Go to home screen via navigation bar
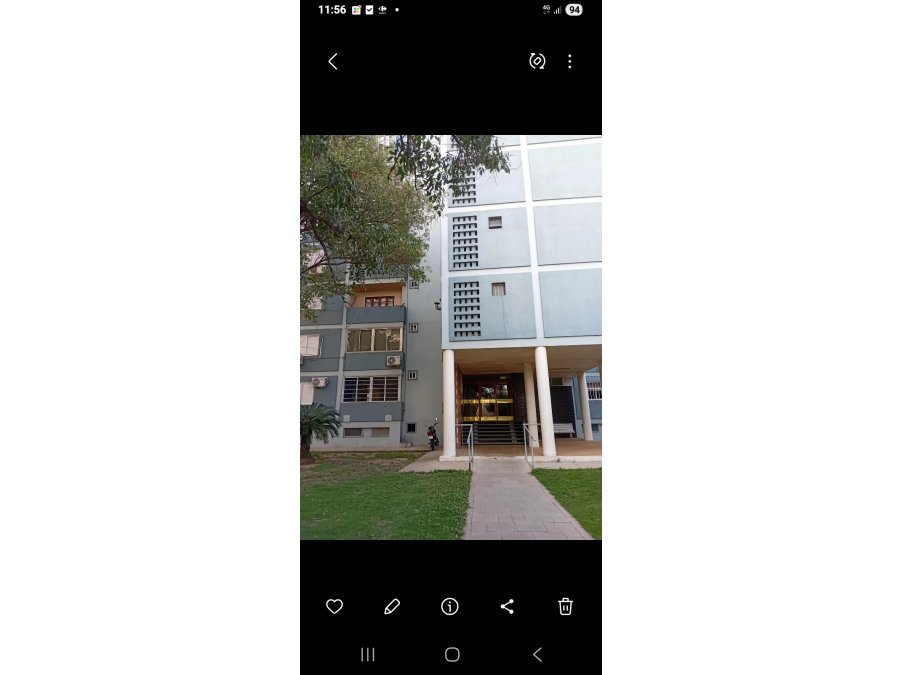Screen dimensions: 900x675 pos(452,654)
